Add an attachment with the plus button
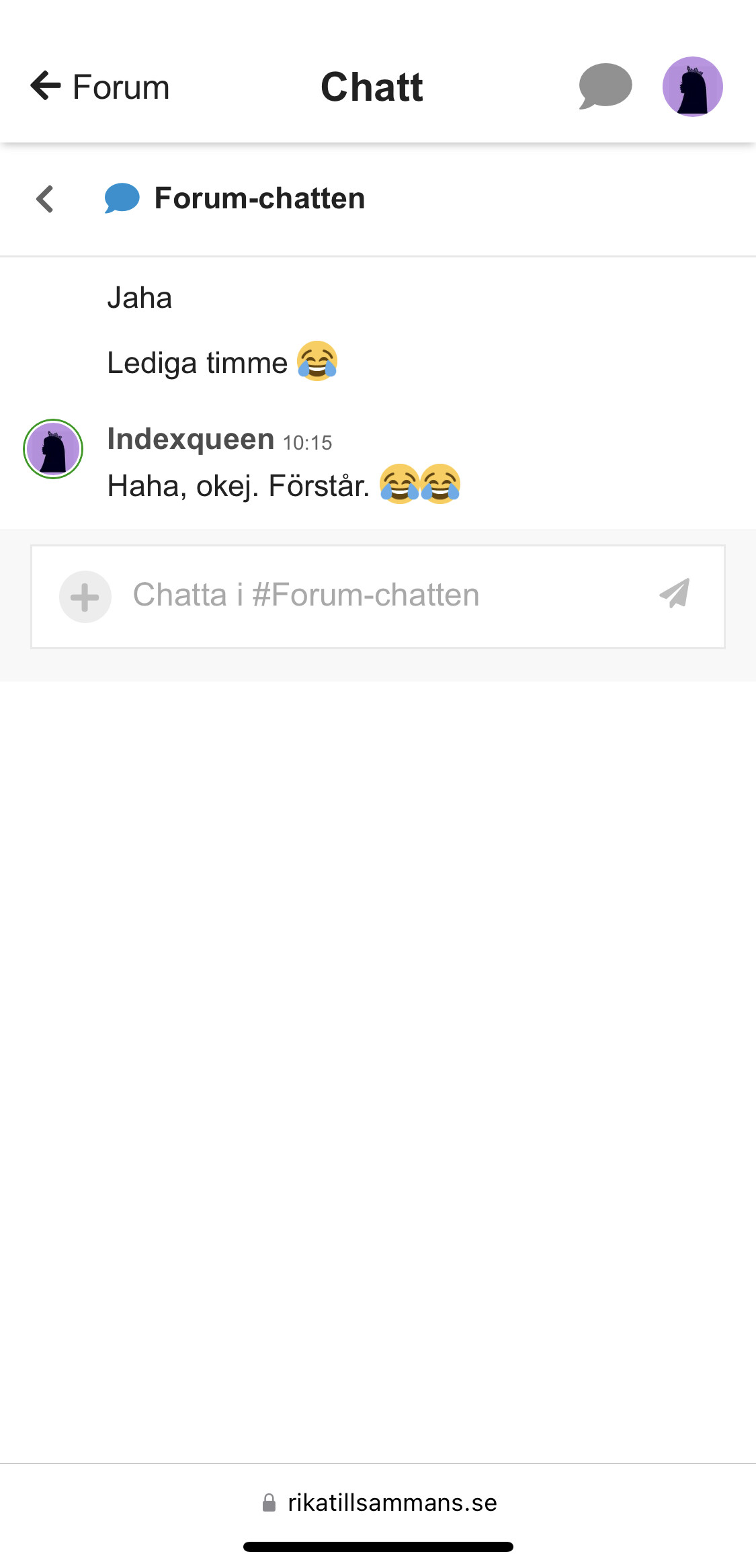The width and height of the screenshot is (756, 1568). [85, 597]
